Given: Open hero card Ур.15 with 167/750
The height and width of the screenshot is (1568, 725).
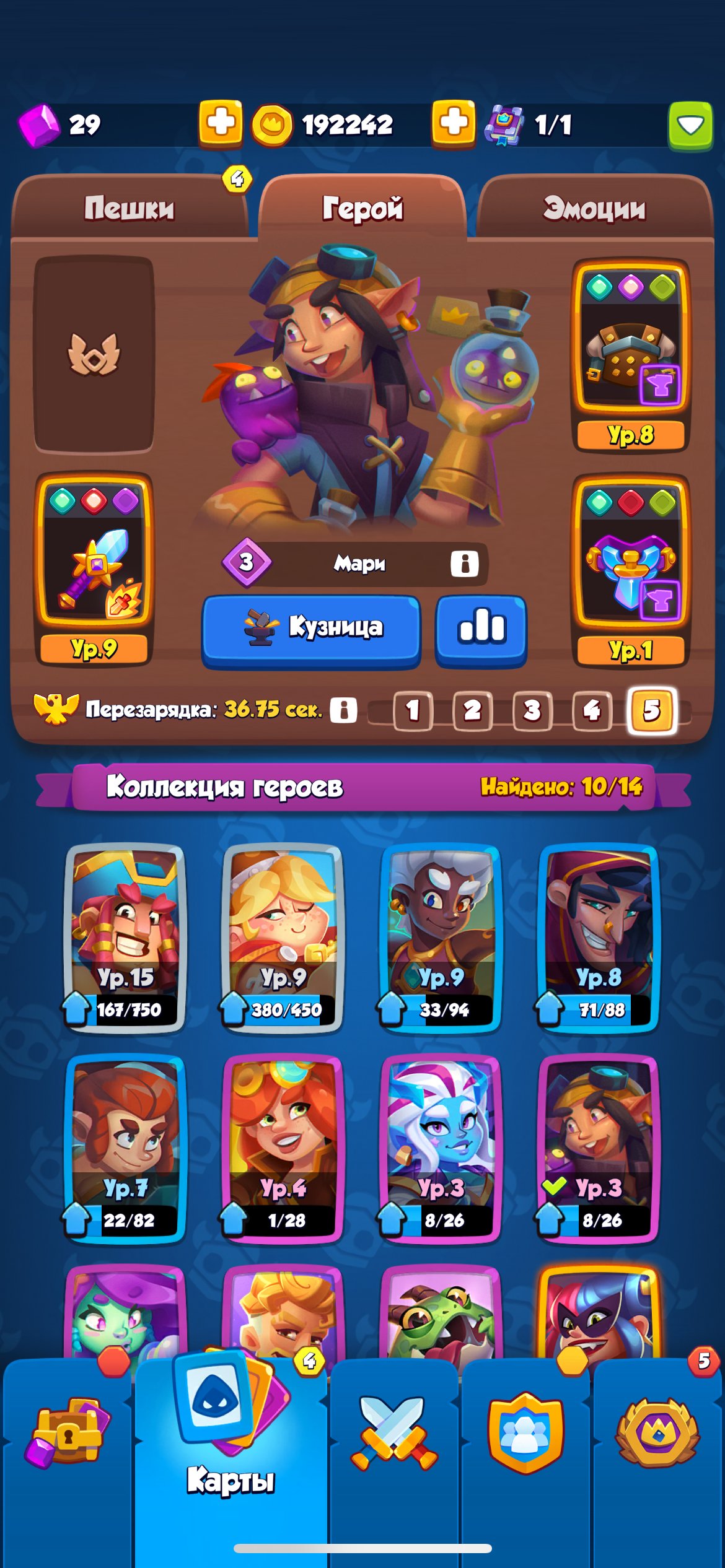Looking at the screenshot, I should [126, 935].
